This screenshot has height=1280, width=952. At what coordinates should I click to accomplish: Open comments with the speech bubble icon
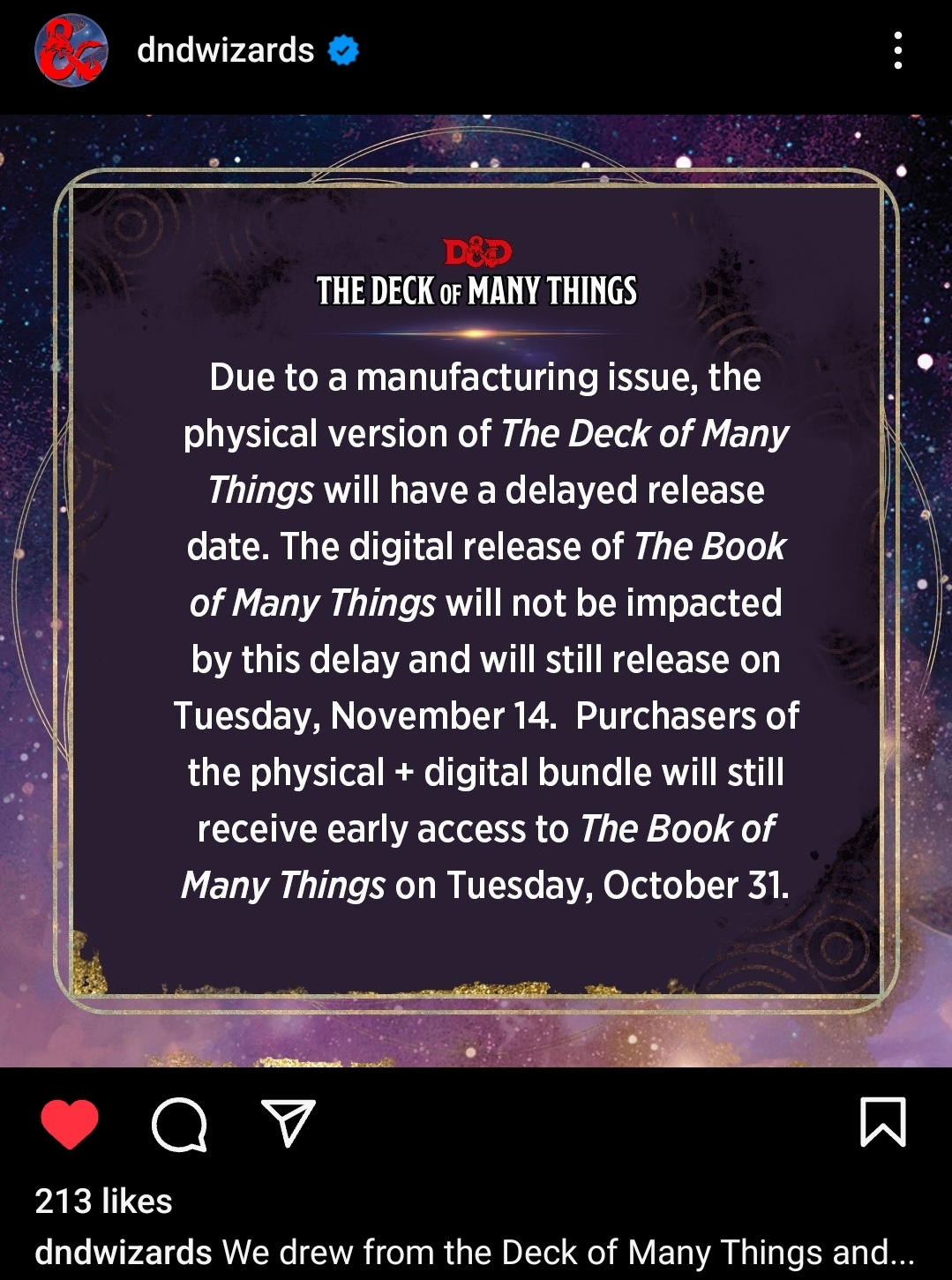click(180, 1124)
